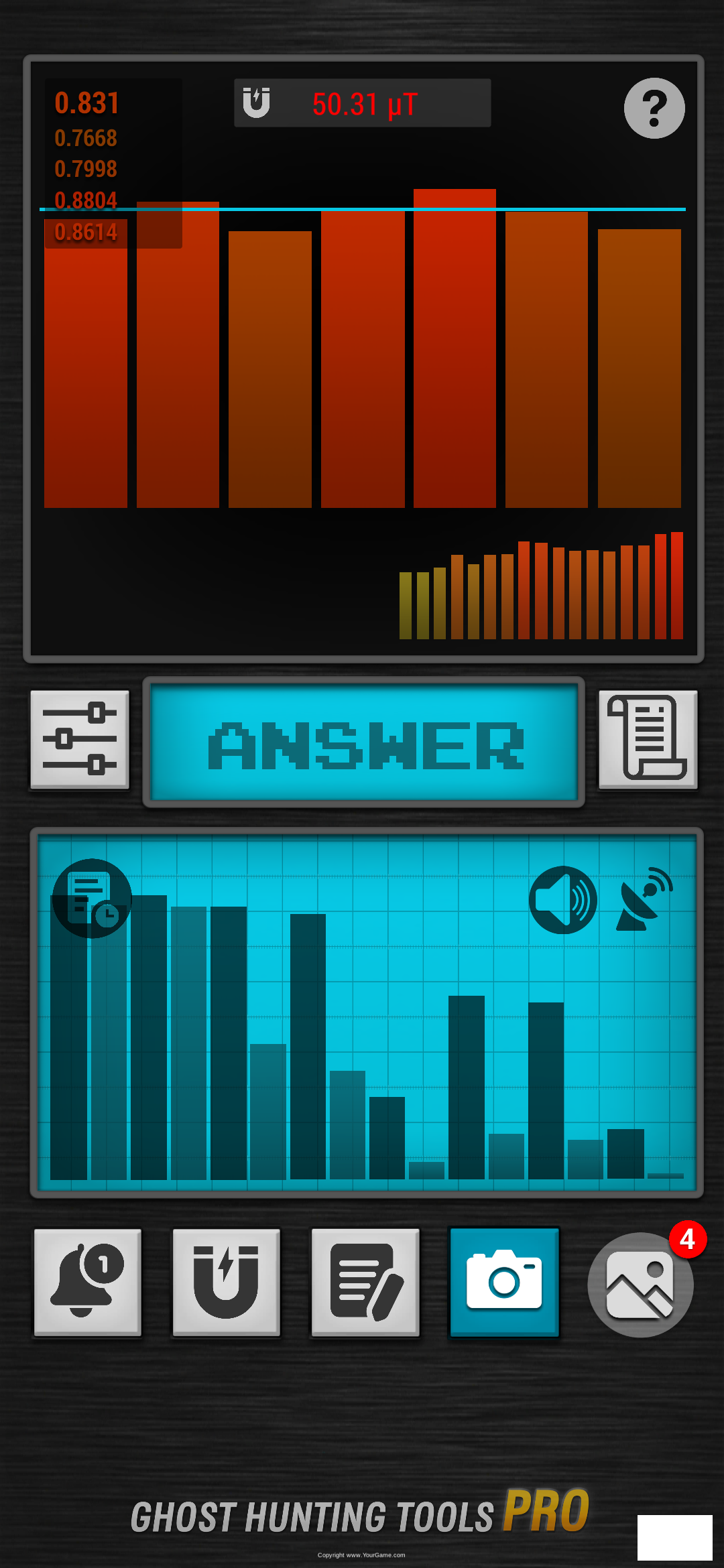Open the magnet EMF tool button
Viewport: 724px width, 1568px height.
pos(226,1282)
